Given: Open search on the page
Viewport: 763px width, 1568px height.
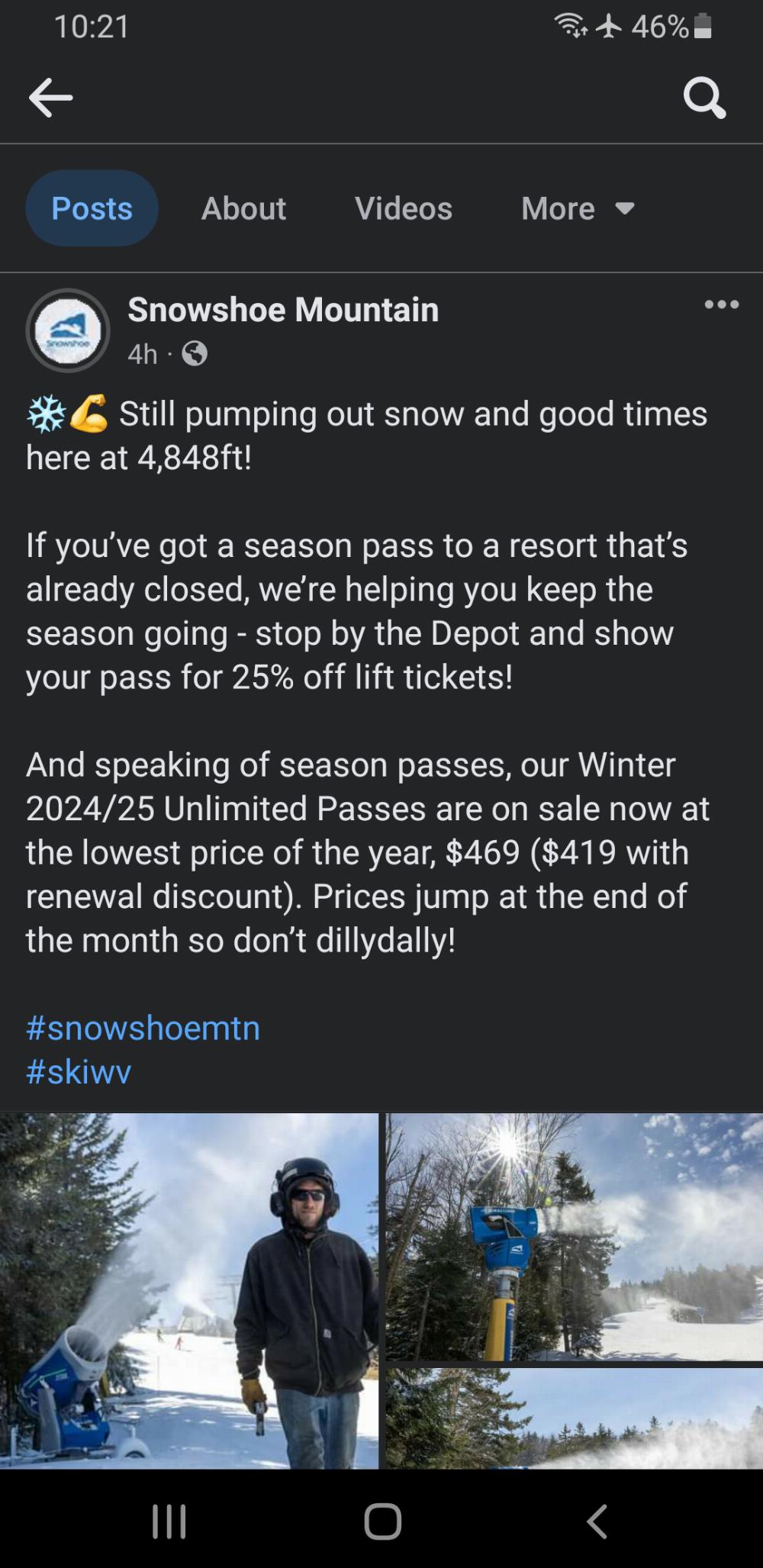Looking at the screenshot, I should 703,98.
